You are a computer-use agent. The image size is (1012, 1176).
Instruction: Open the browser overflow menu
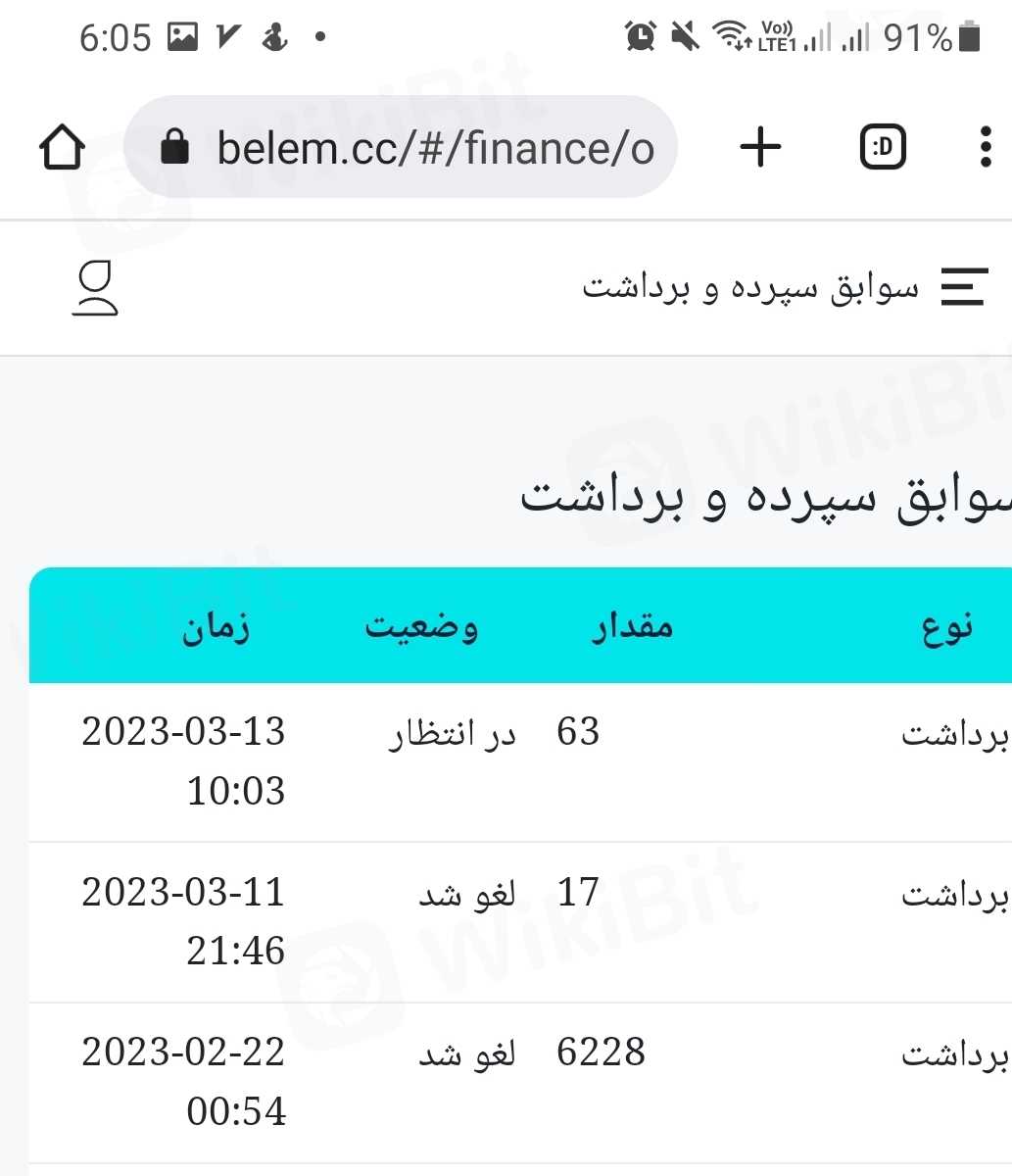click(986, 148)
